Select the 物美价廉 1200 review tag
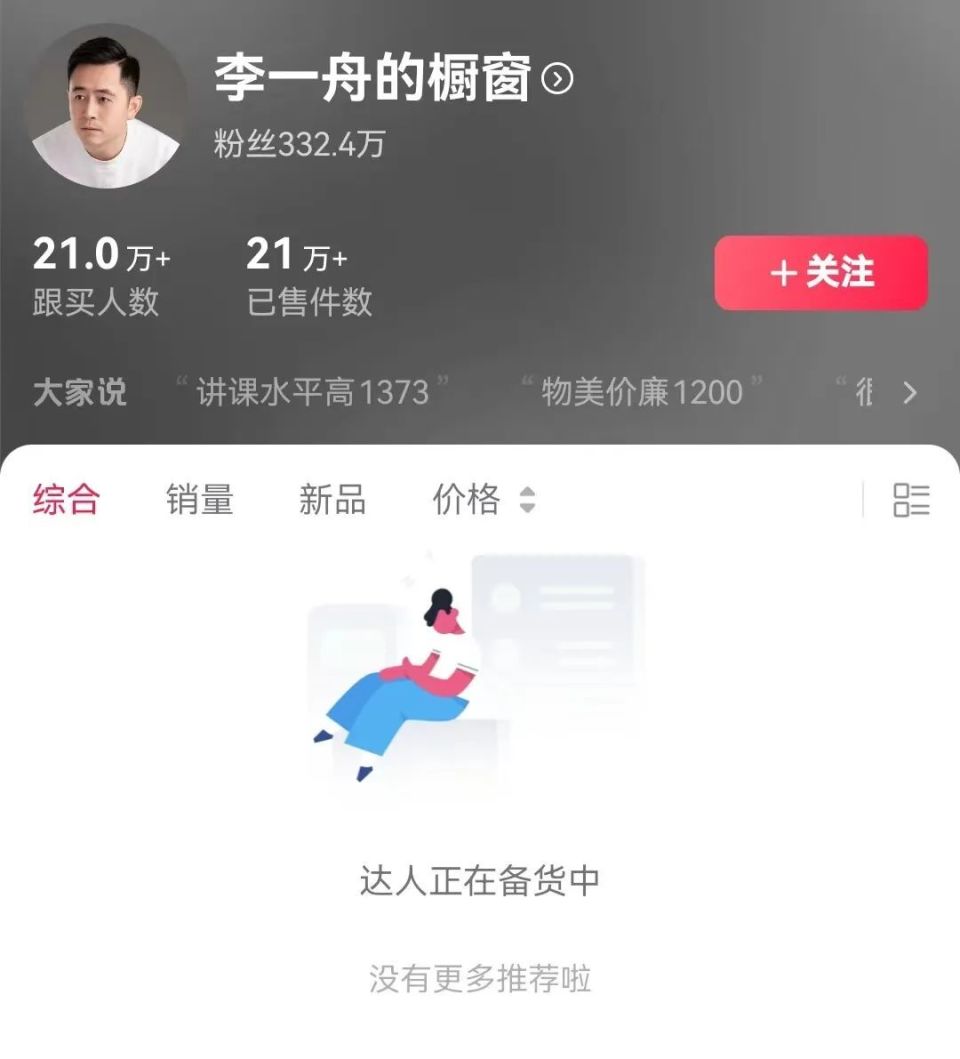Image resolution: width=960 pixels, height=1059 pixels. click(642, 392)
